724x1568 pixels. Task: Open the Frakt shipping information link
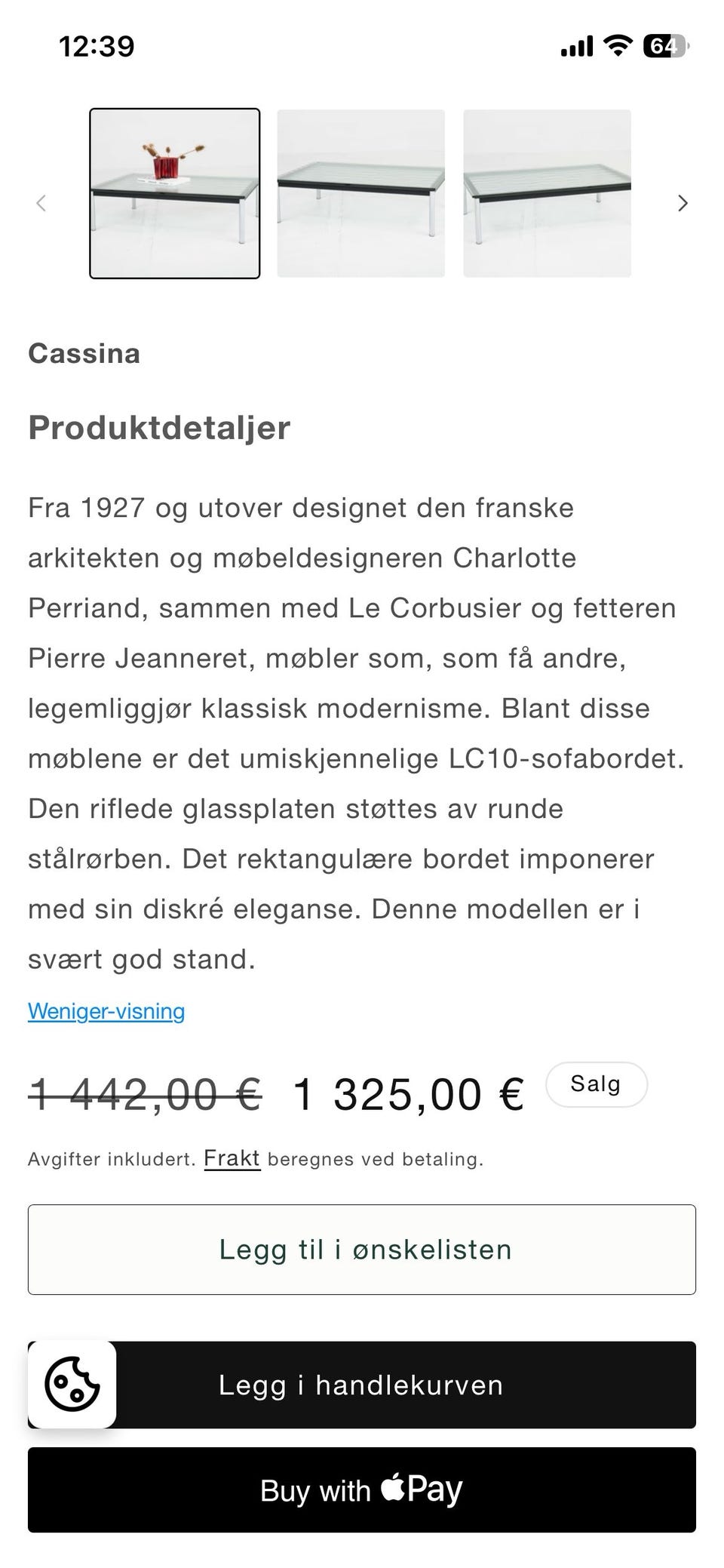click(x=232, y=1158)
